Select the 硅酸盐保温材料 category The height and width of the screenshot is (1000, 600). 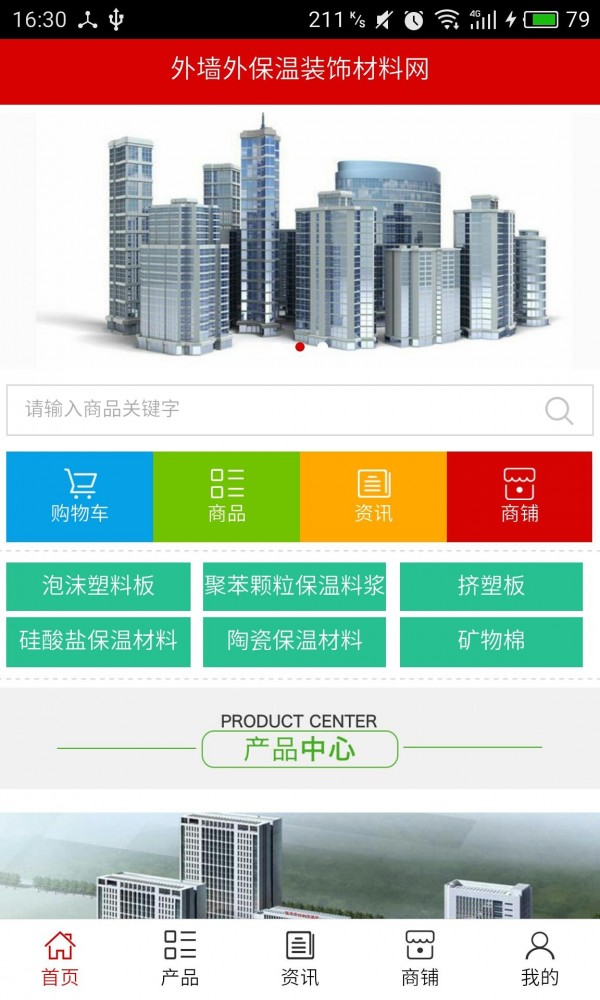click(98, 641)
